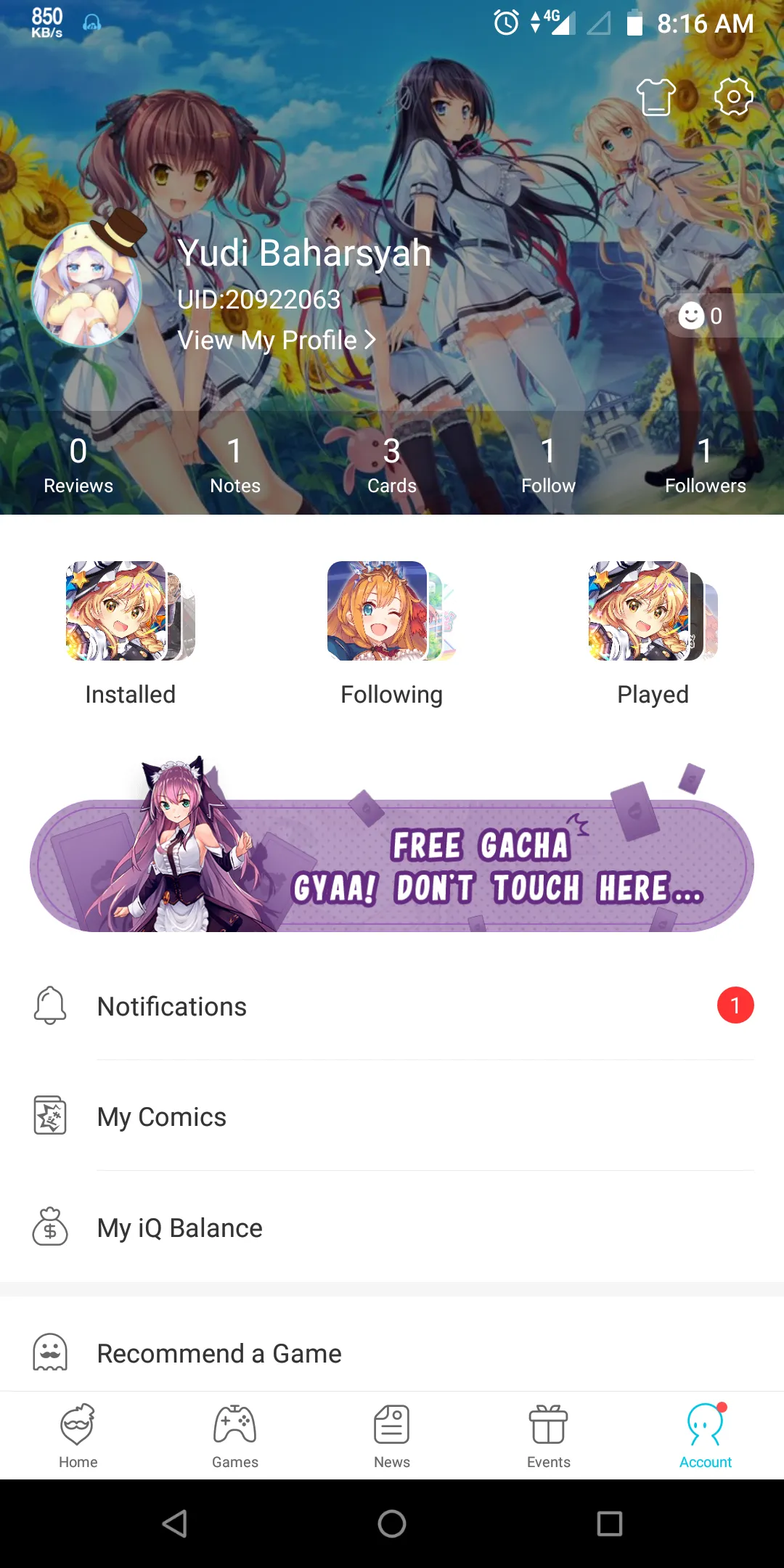Open Played games
The image size is (784, 1568).
point(653,632)
